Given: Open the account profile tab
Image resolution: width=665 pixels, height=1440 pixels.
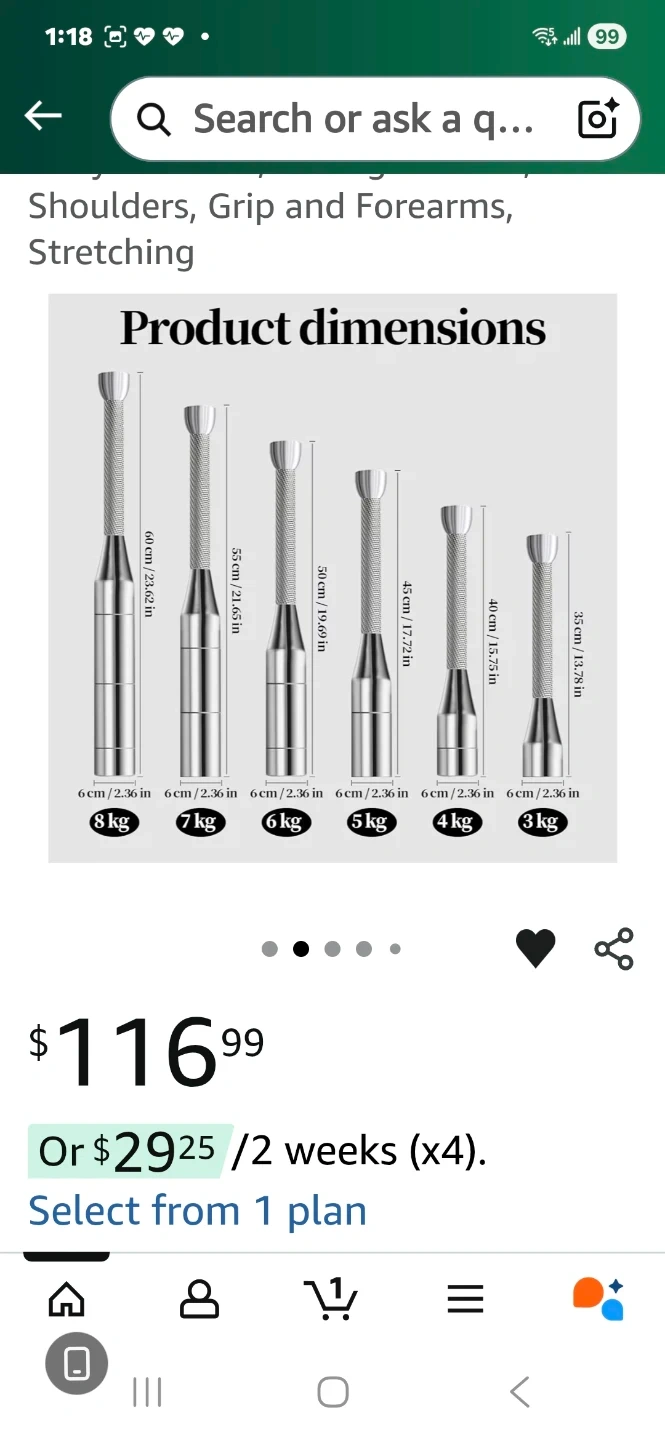Looking at the screenshot, I should click(199, 1299).
